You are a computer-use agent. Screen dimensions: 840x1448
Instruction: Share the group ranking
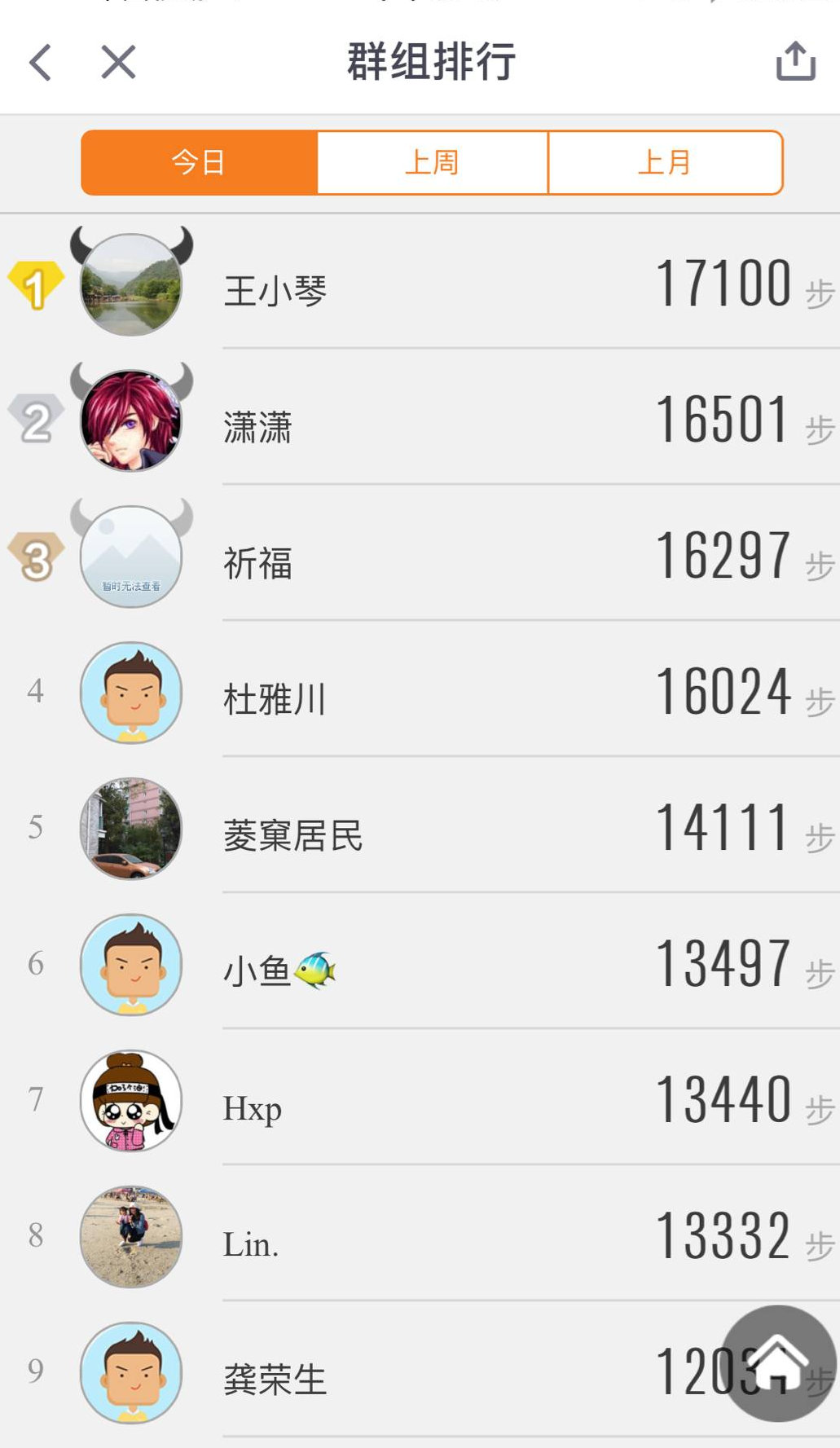click(x=795, y=61)
